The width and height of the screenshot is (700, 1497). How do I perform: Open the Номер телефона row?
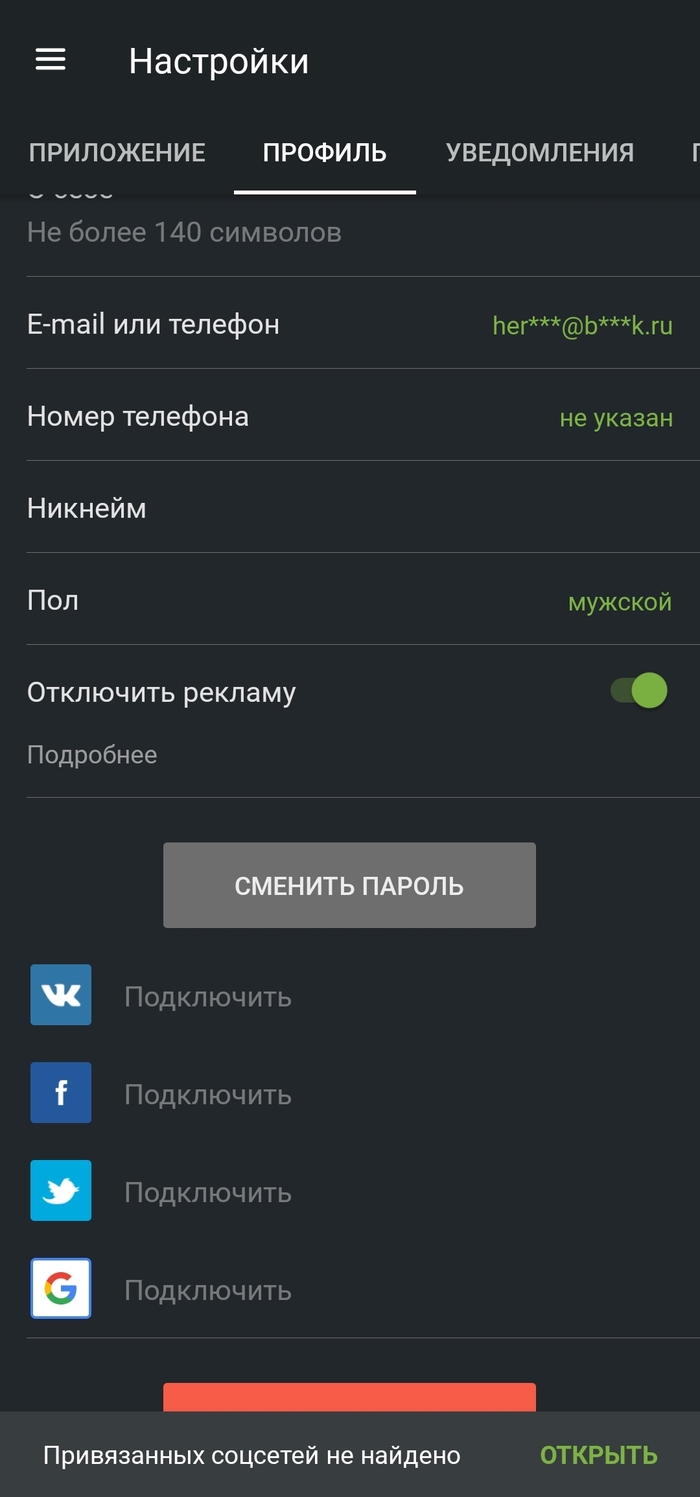350,416
